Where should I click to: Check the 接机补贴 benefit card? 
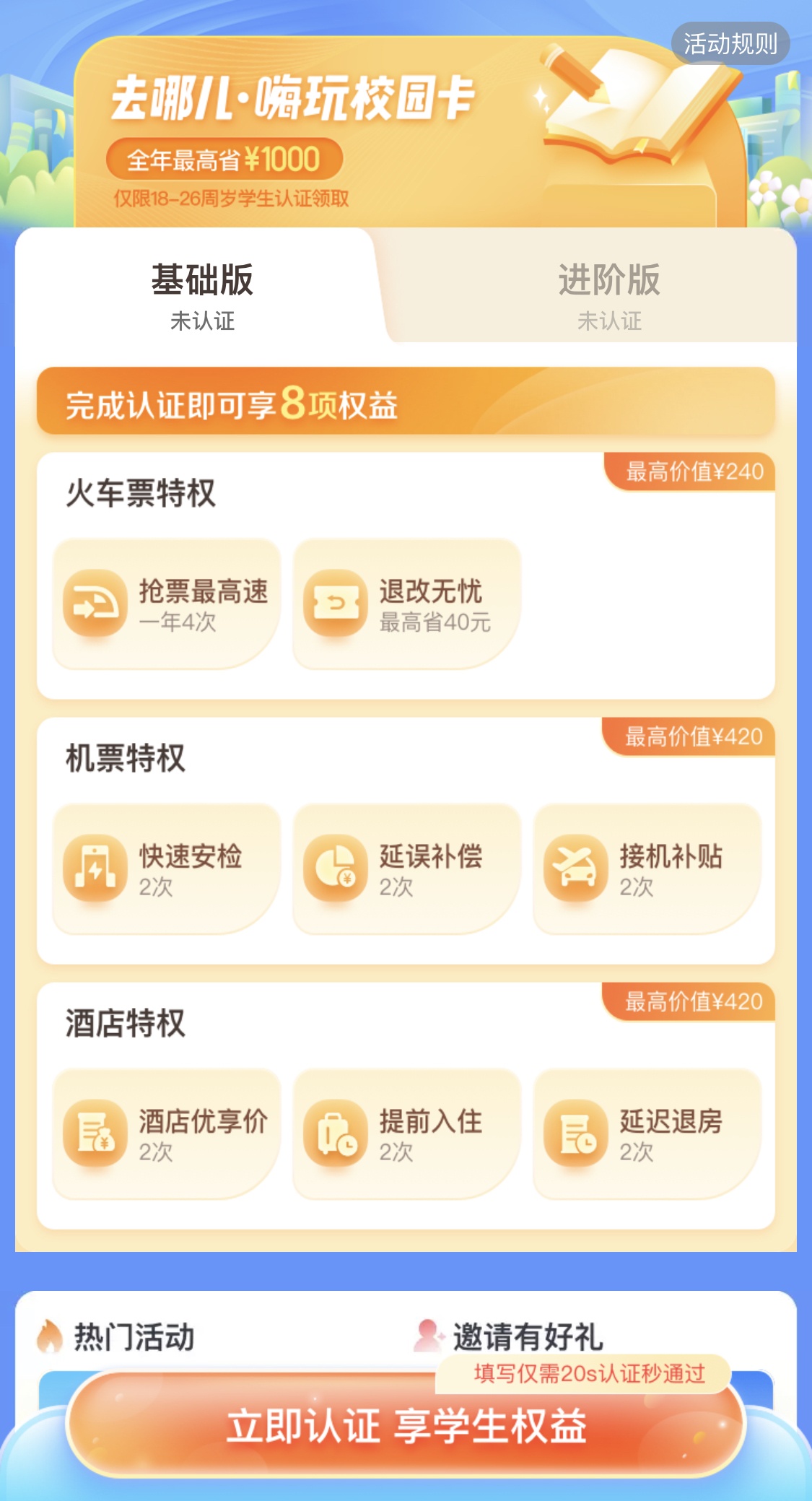[647, 869]
